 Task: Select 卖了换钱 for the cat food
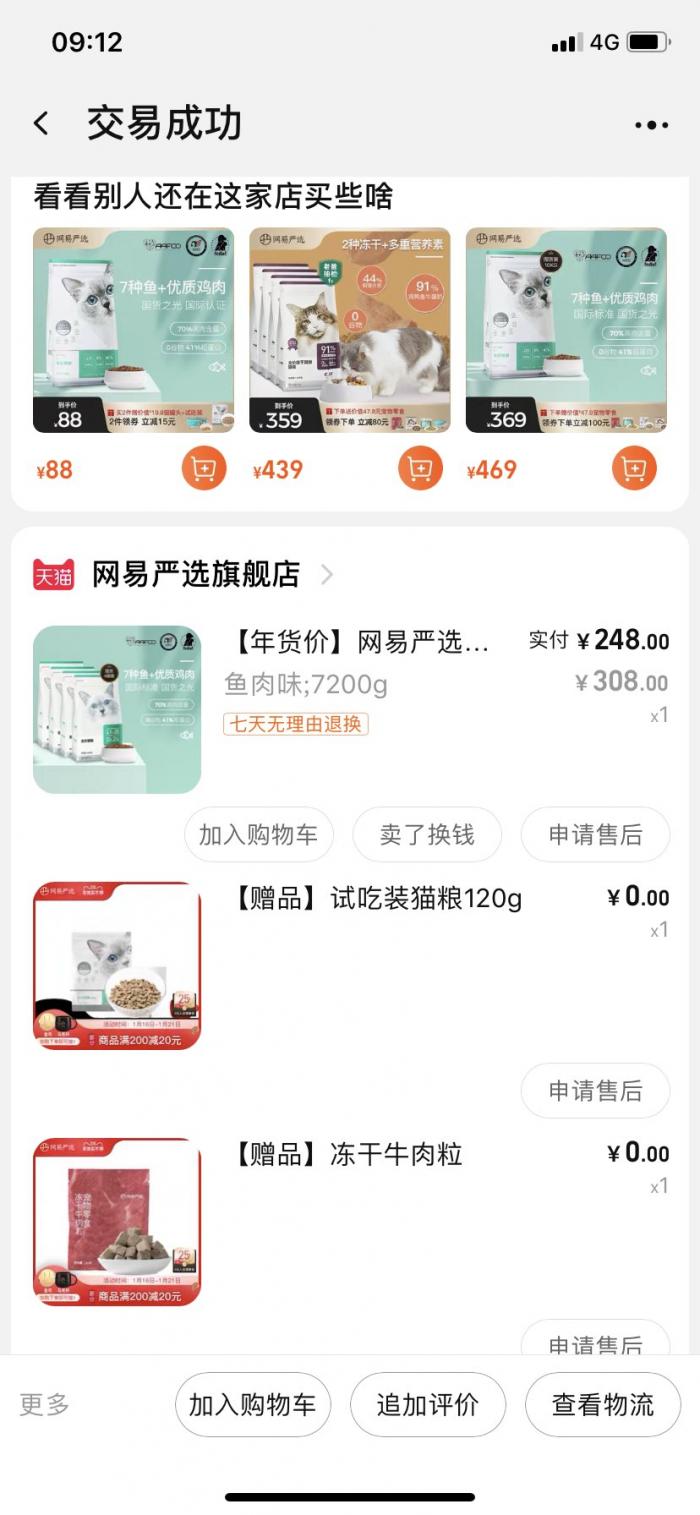[427, 835]
